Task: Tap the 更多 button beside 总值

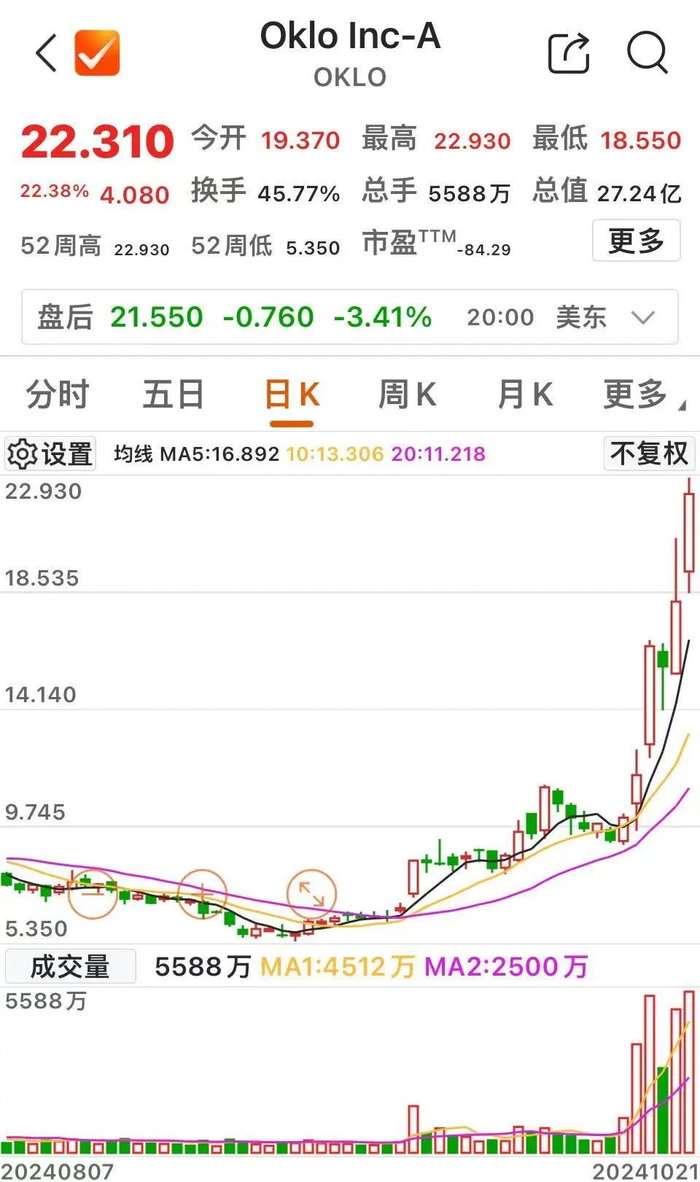Action: point(636,241)
